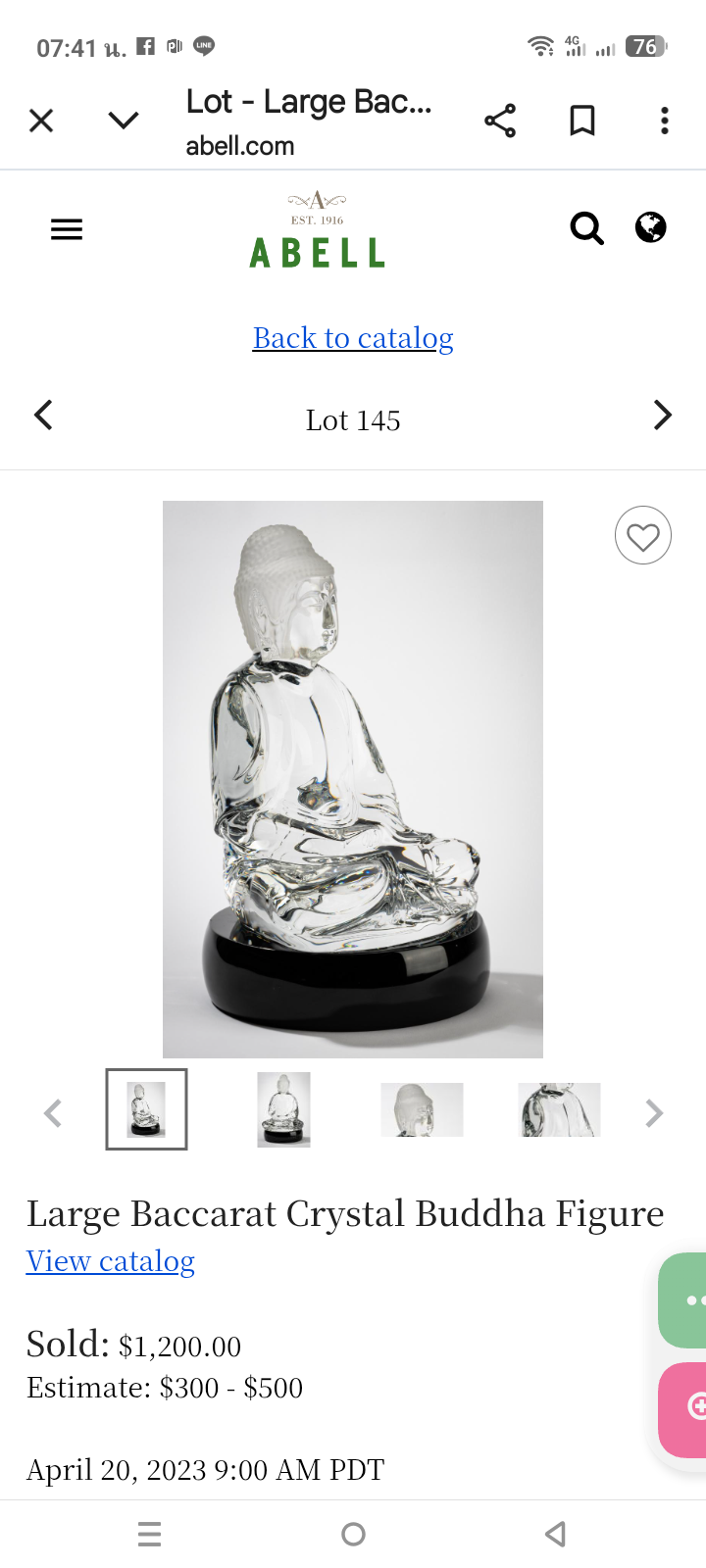Select the second Buddha thumbnail image
This screenshot has width=706, height=1568.
pos(283,1109)
